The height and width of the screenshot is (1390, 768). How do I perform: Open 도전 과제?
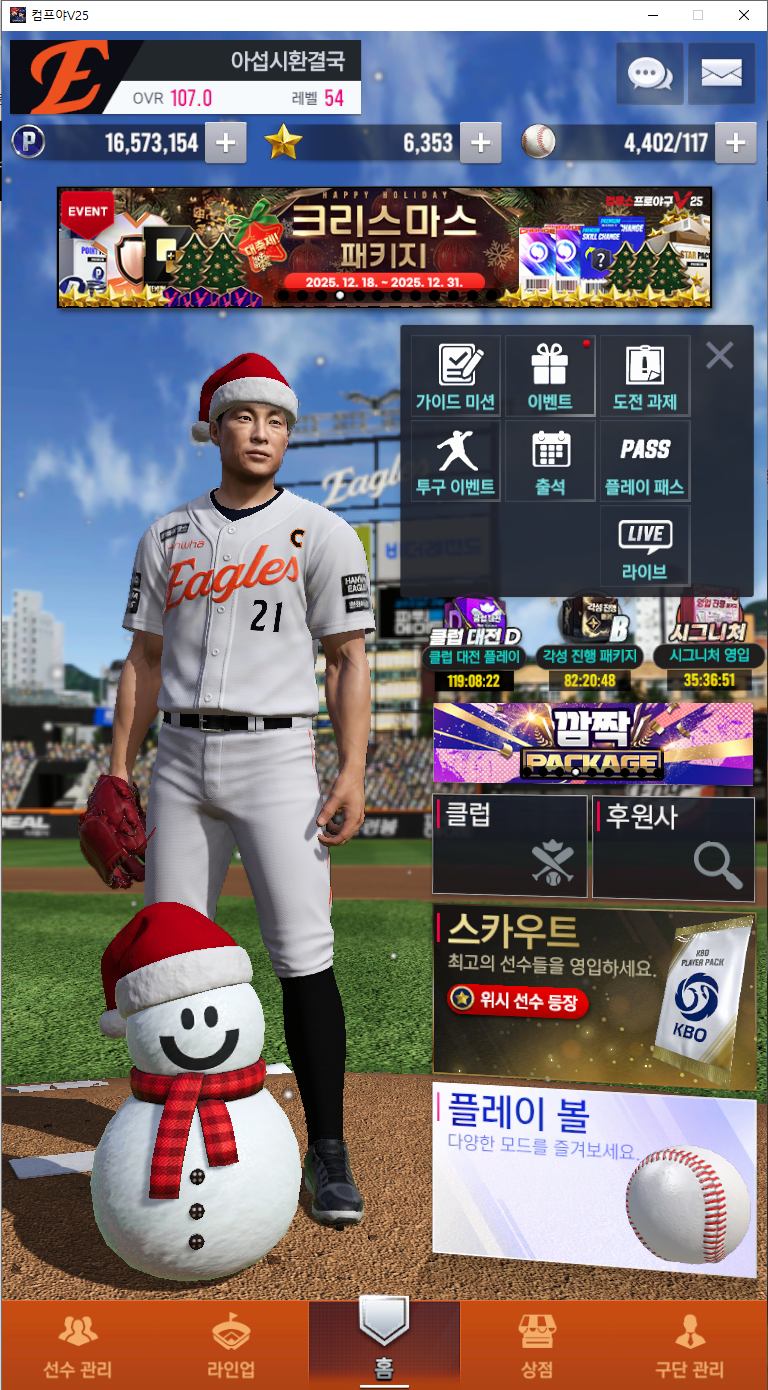tap(645, 376)
